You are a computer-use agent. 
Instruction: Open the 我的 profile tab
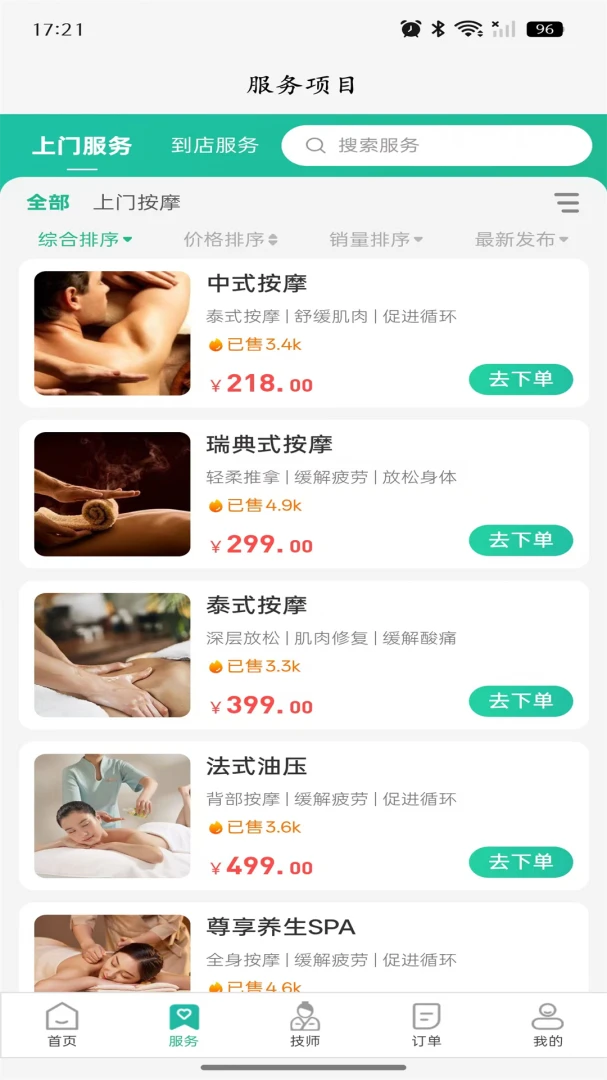tap(548, 1026)
